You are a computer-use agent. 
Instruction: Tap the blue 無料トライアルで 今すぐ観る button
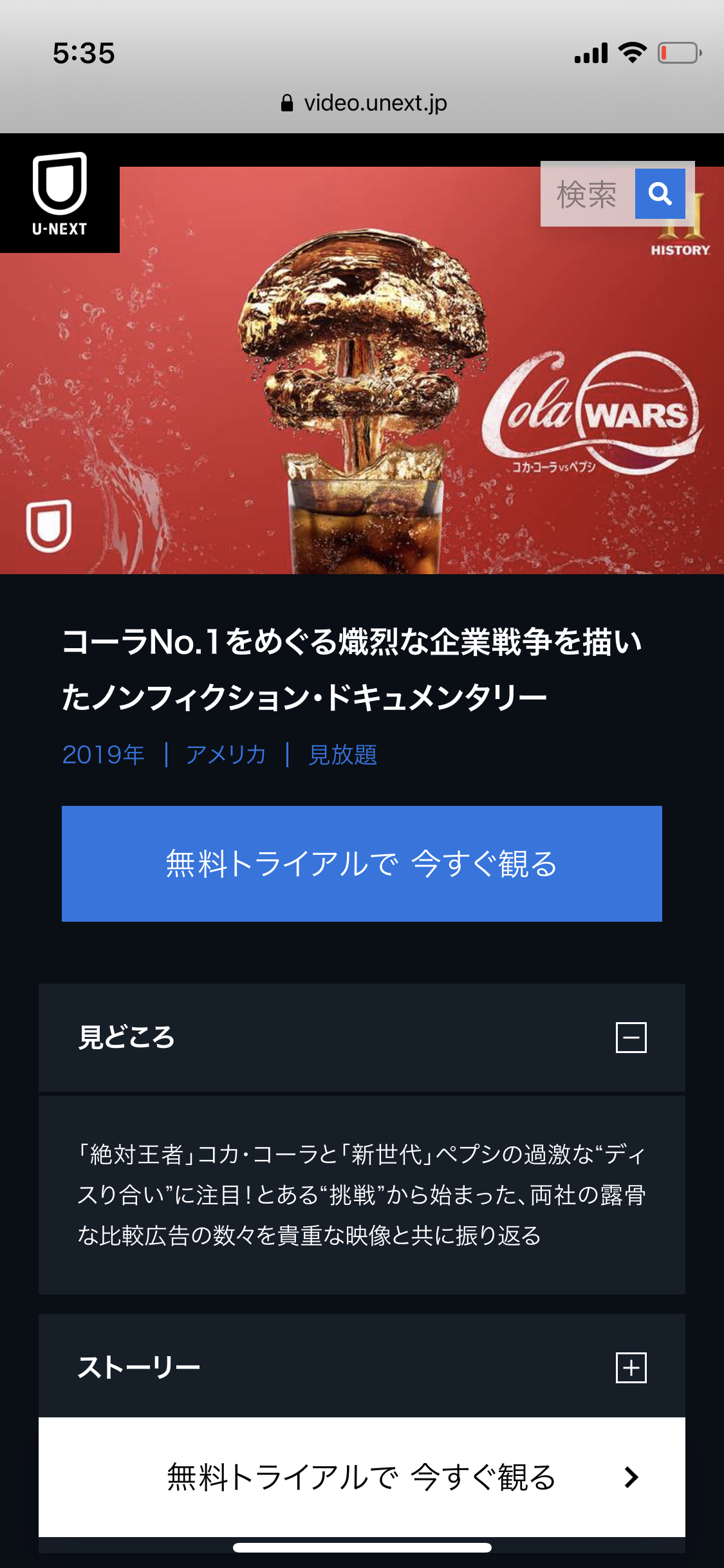tap(362, 863)
